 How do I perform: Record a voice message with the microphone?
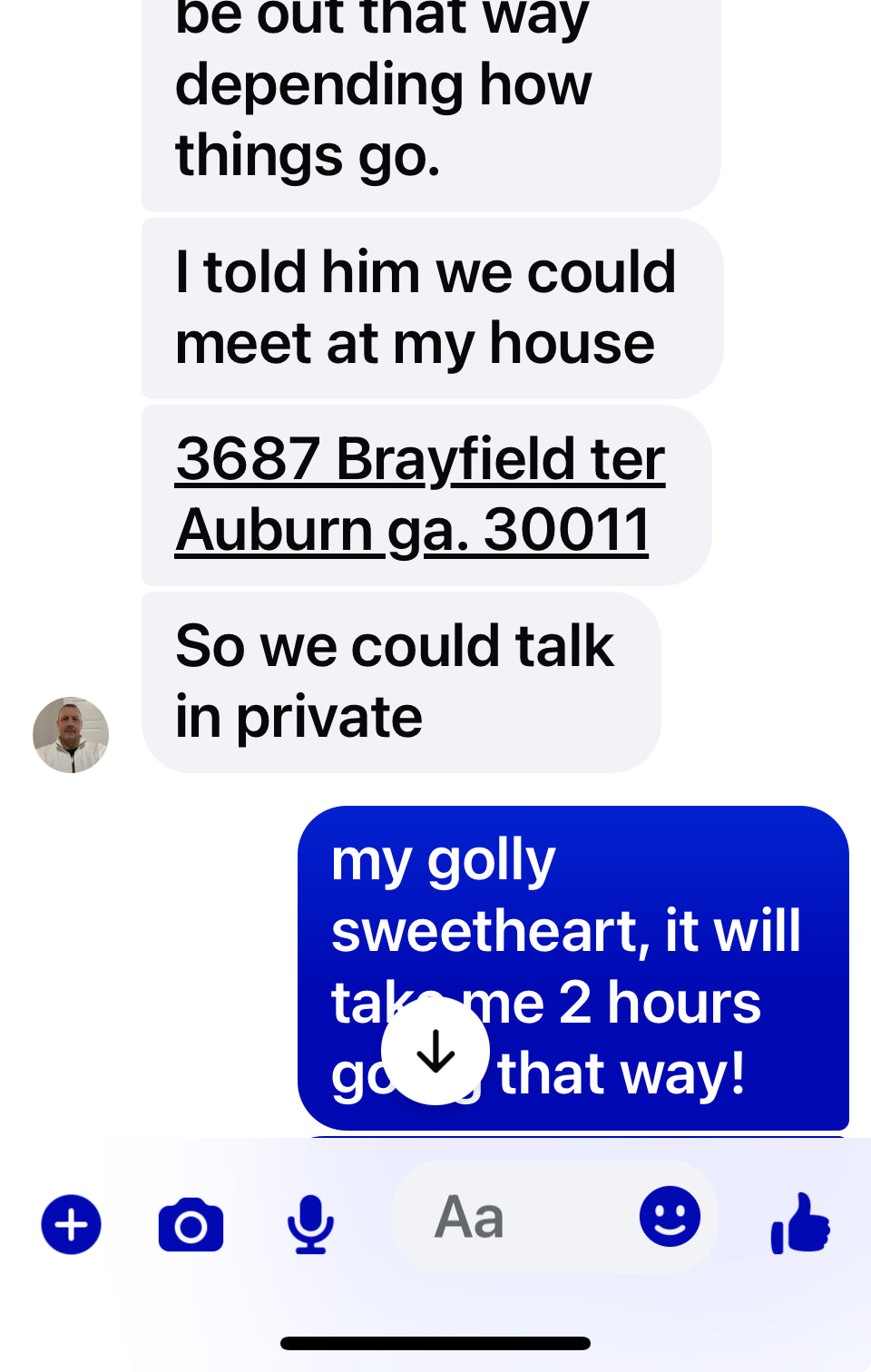[x=310, y=1224]
